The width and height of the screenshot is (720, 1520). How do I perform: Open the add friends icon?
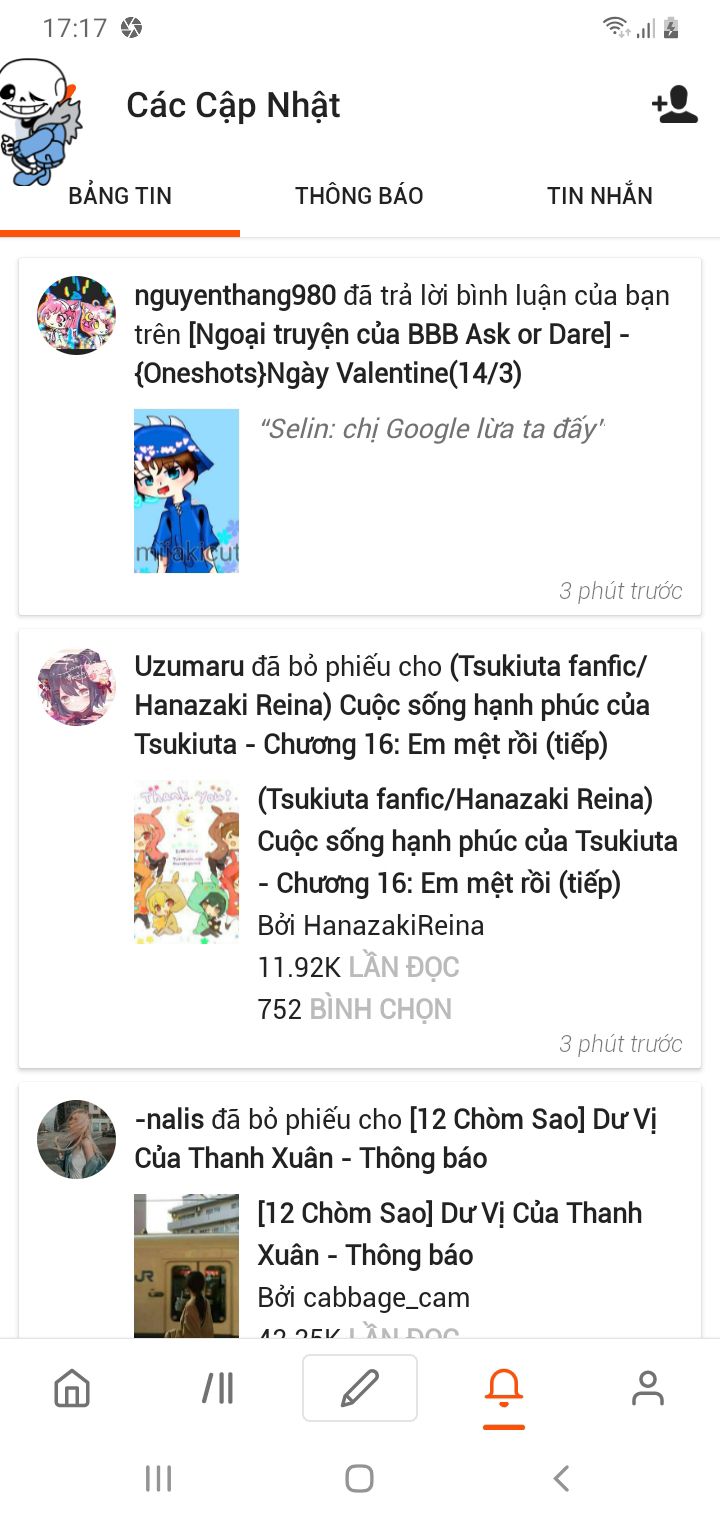(x=674, y=105)
